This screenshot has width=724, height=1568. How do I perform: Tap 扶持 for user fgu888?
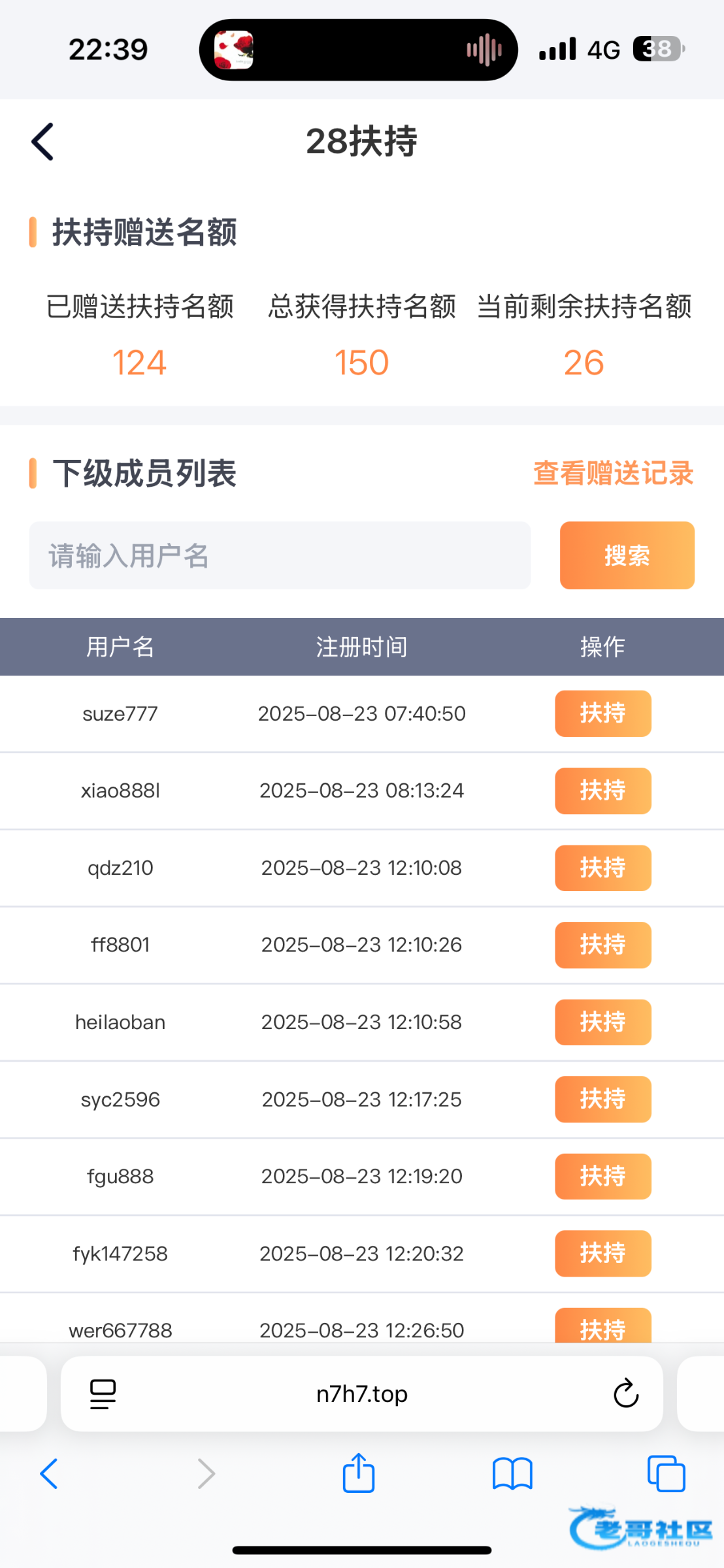pyautogui.click(x=603, y=1176)
